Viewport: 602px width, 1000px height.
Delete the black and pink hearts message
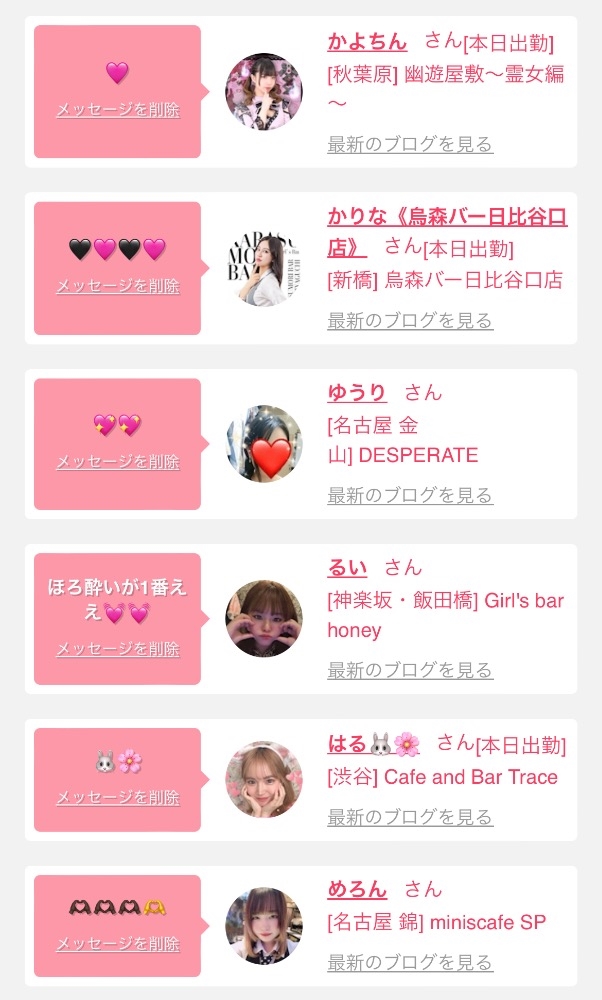pyautogui.click(x=118, y=286)
